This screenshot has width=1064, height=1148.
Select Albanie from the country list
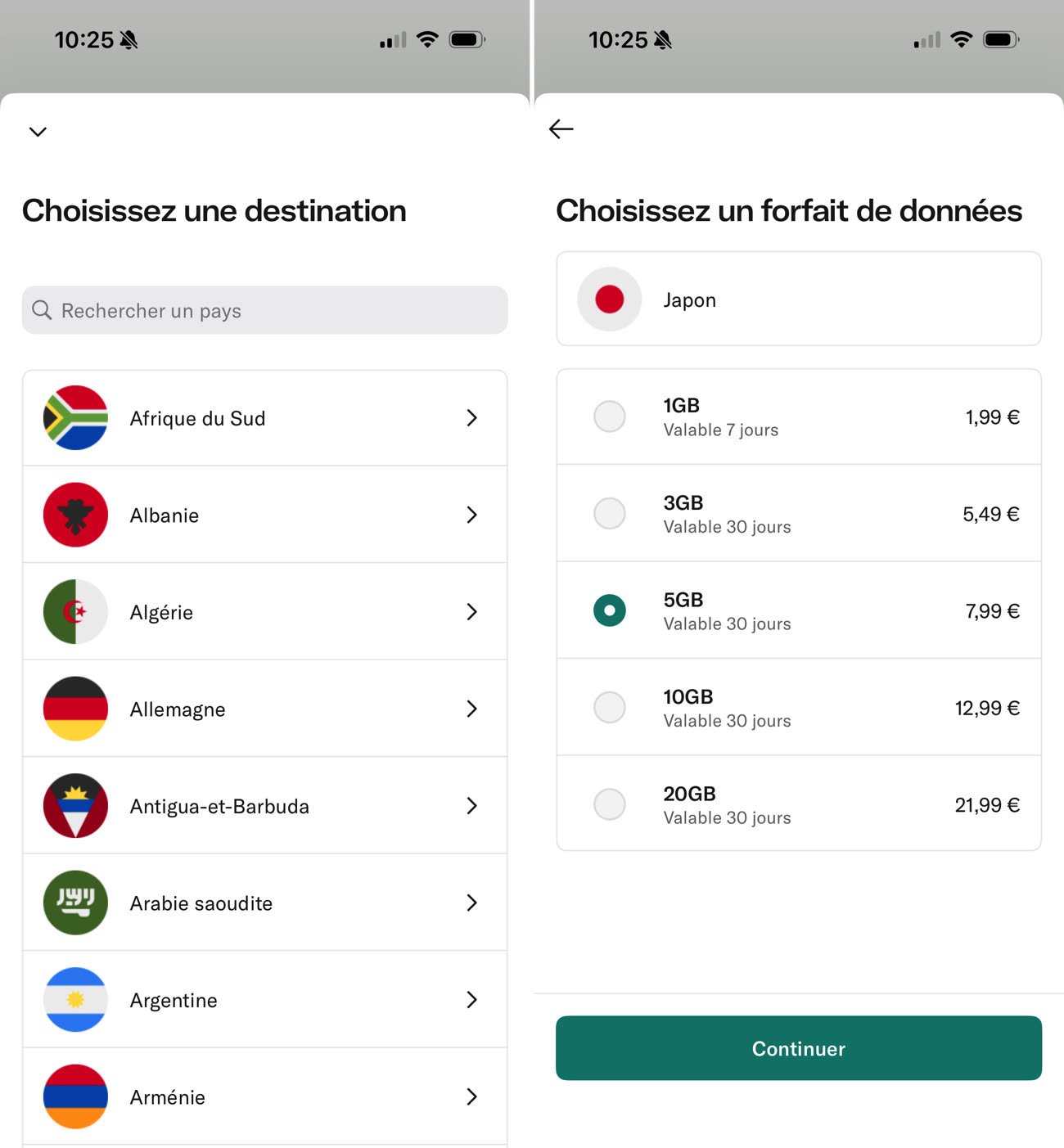[264, 515]
